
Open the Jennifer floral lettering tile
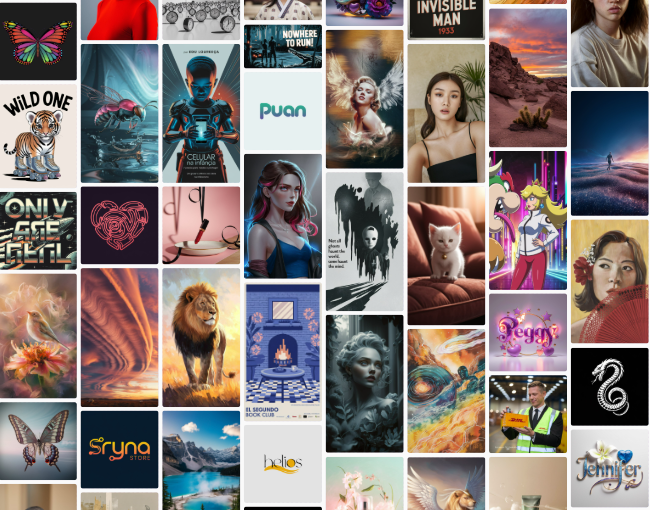point(609,468)
